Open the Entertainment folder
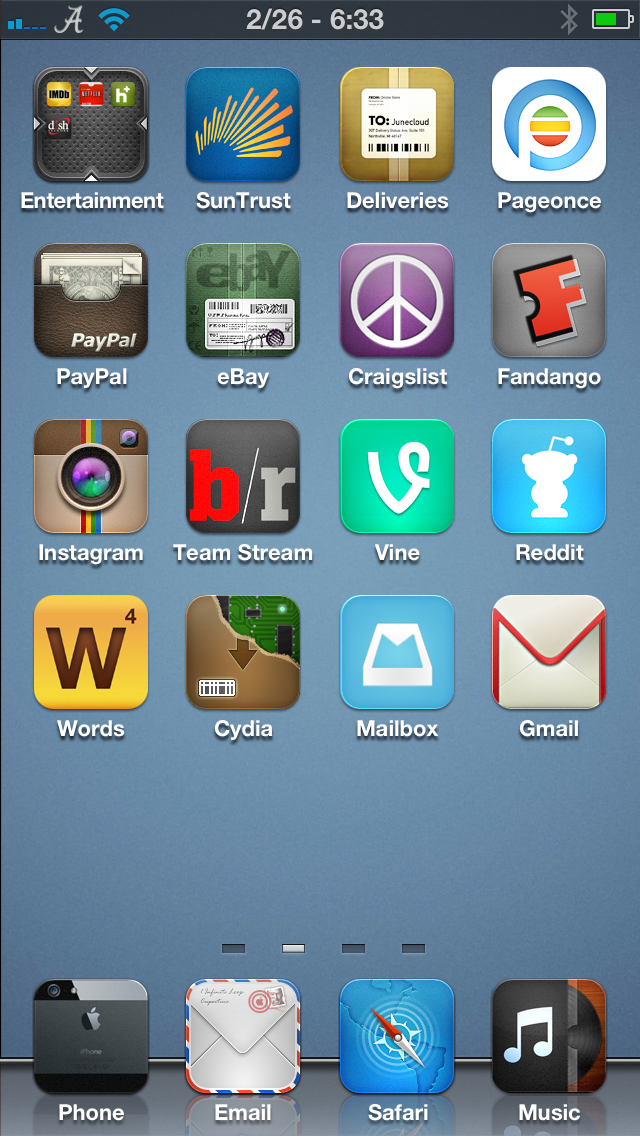 click(x=91, y=124)
